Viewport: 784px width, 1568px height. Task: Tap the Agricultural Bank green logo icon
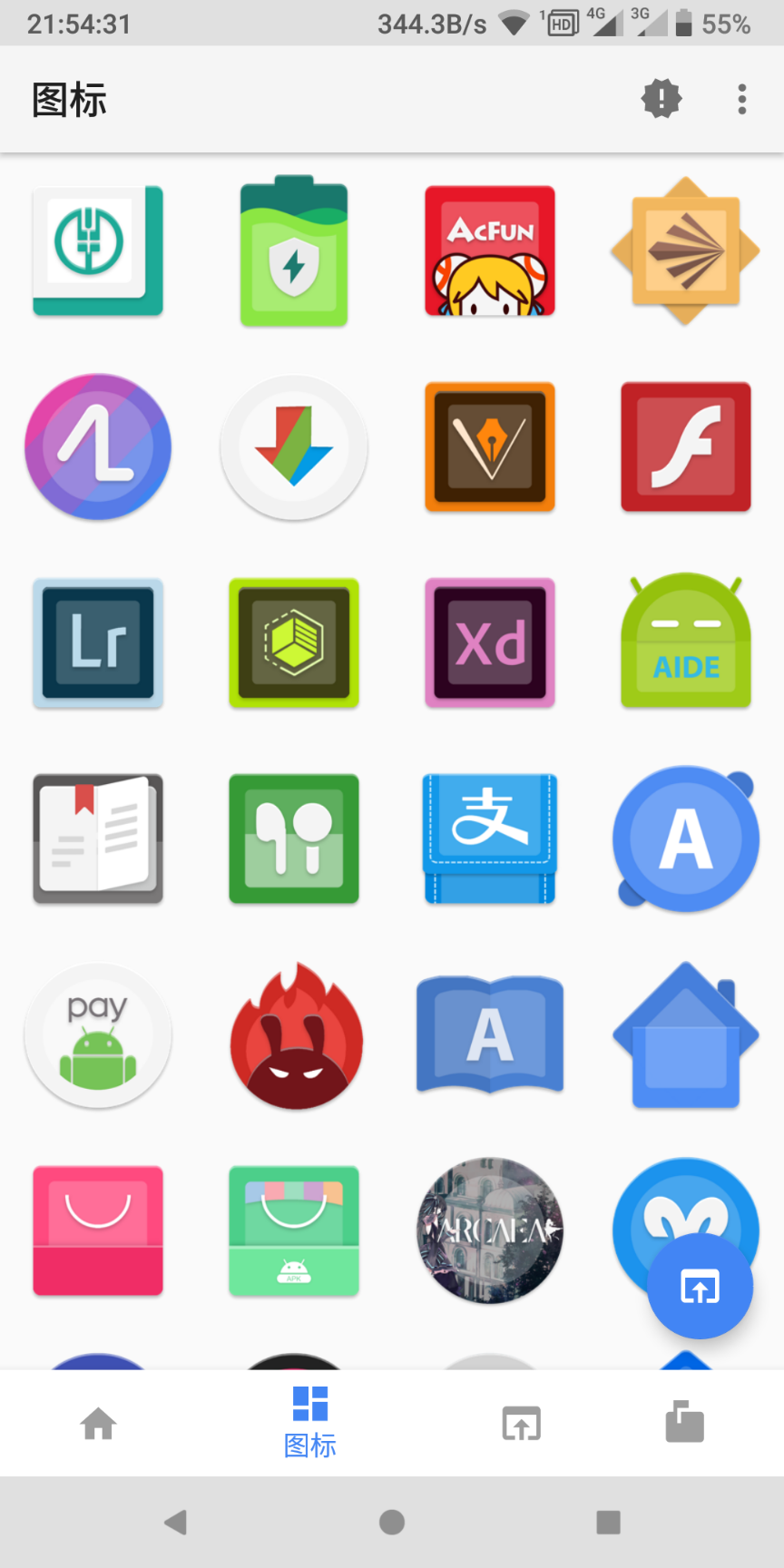(98, 251)
